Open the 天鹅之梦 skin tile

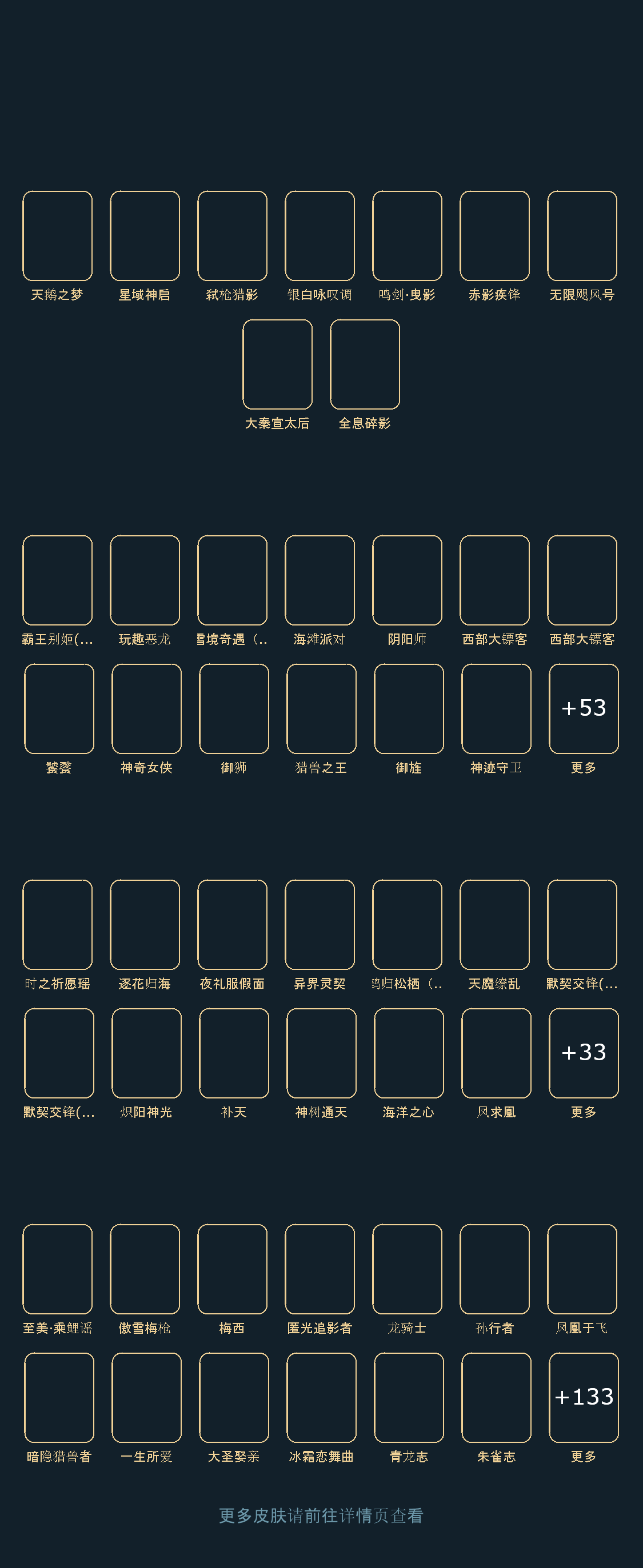[x=57, y=236]
